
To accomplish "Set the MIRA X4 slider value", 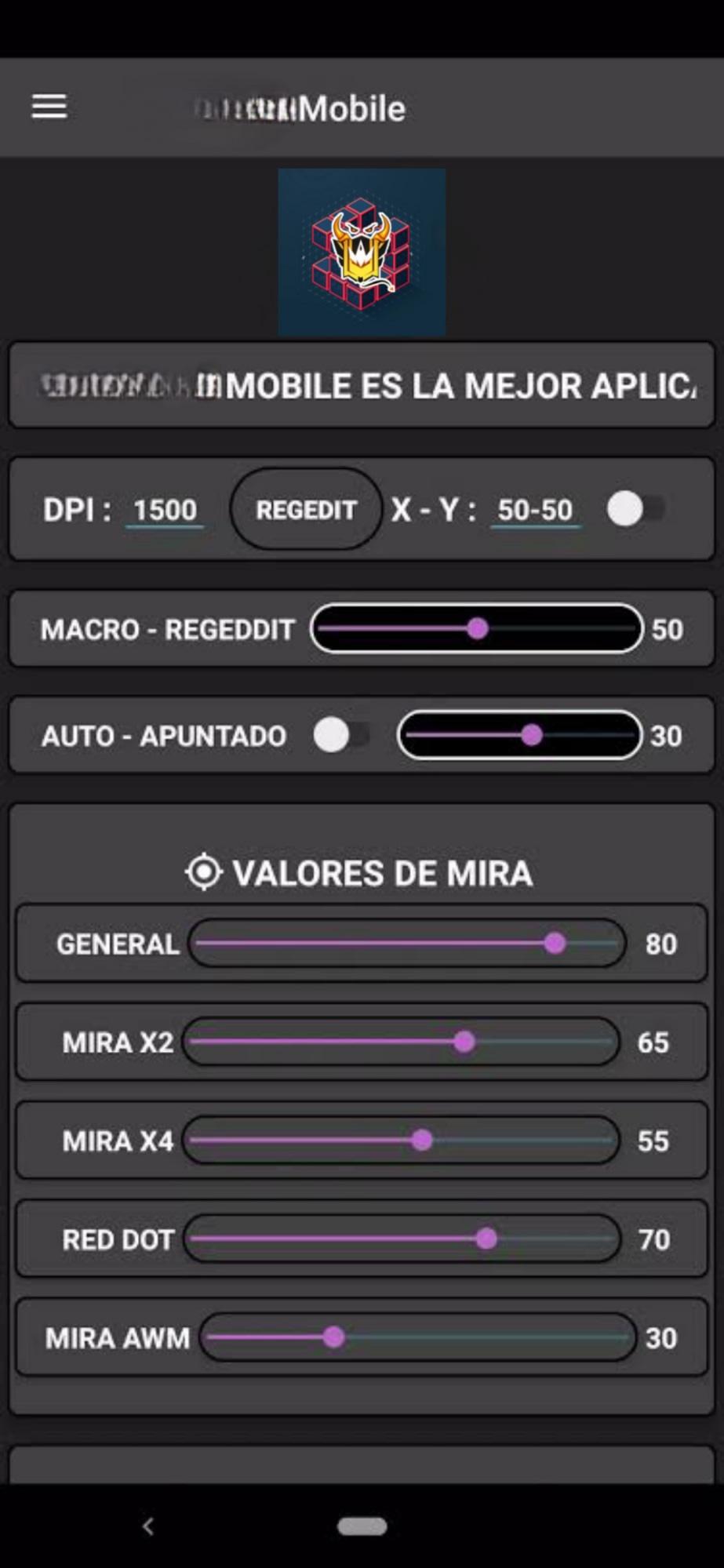I will pyautogui.click(x=422, y=1140).
